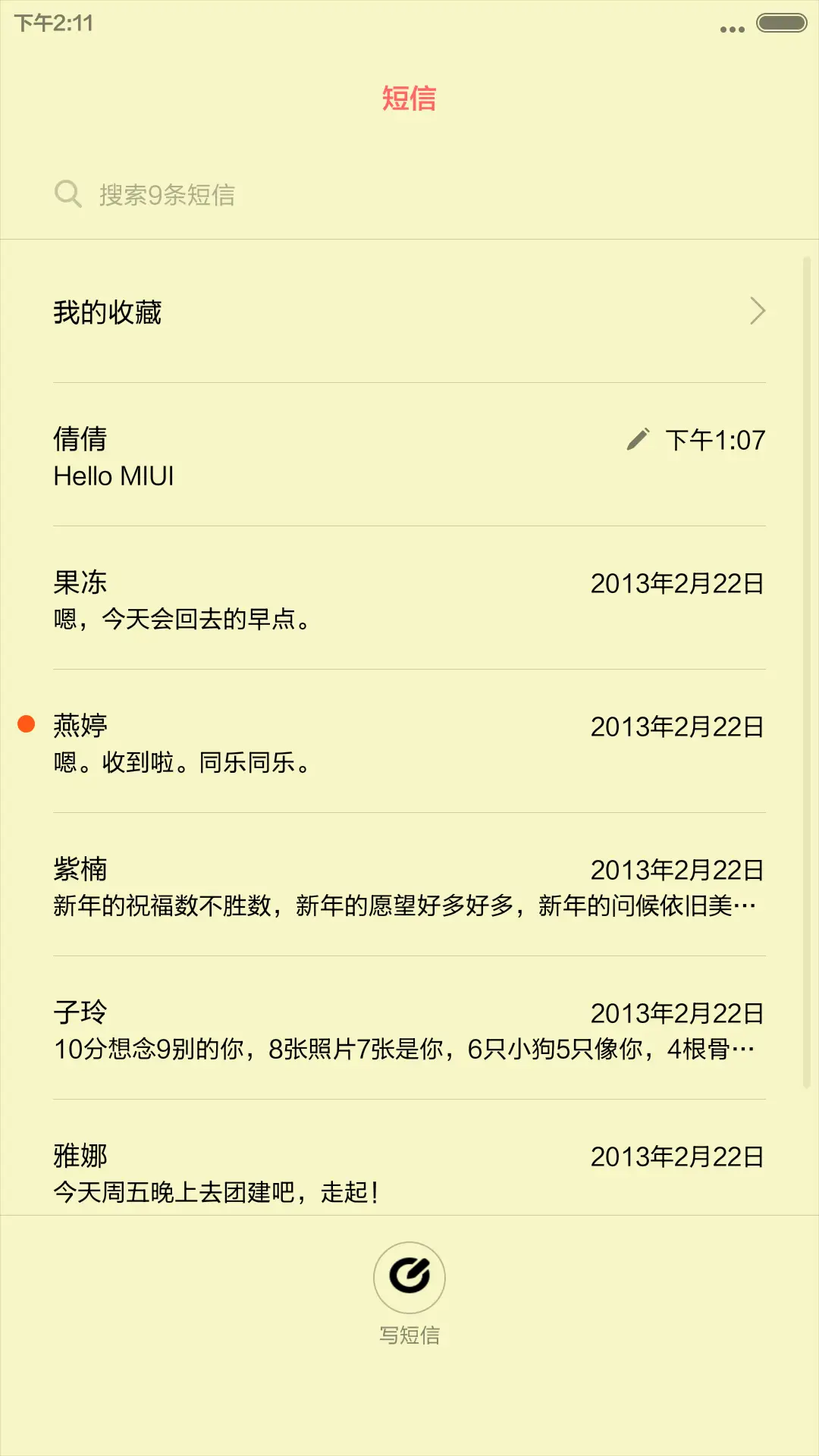Select 我的收藏 row label
Image resolution: width=819 pixels, height=1456 pixels.
(108, 312)
